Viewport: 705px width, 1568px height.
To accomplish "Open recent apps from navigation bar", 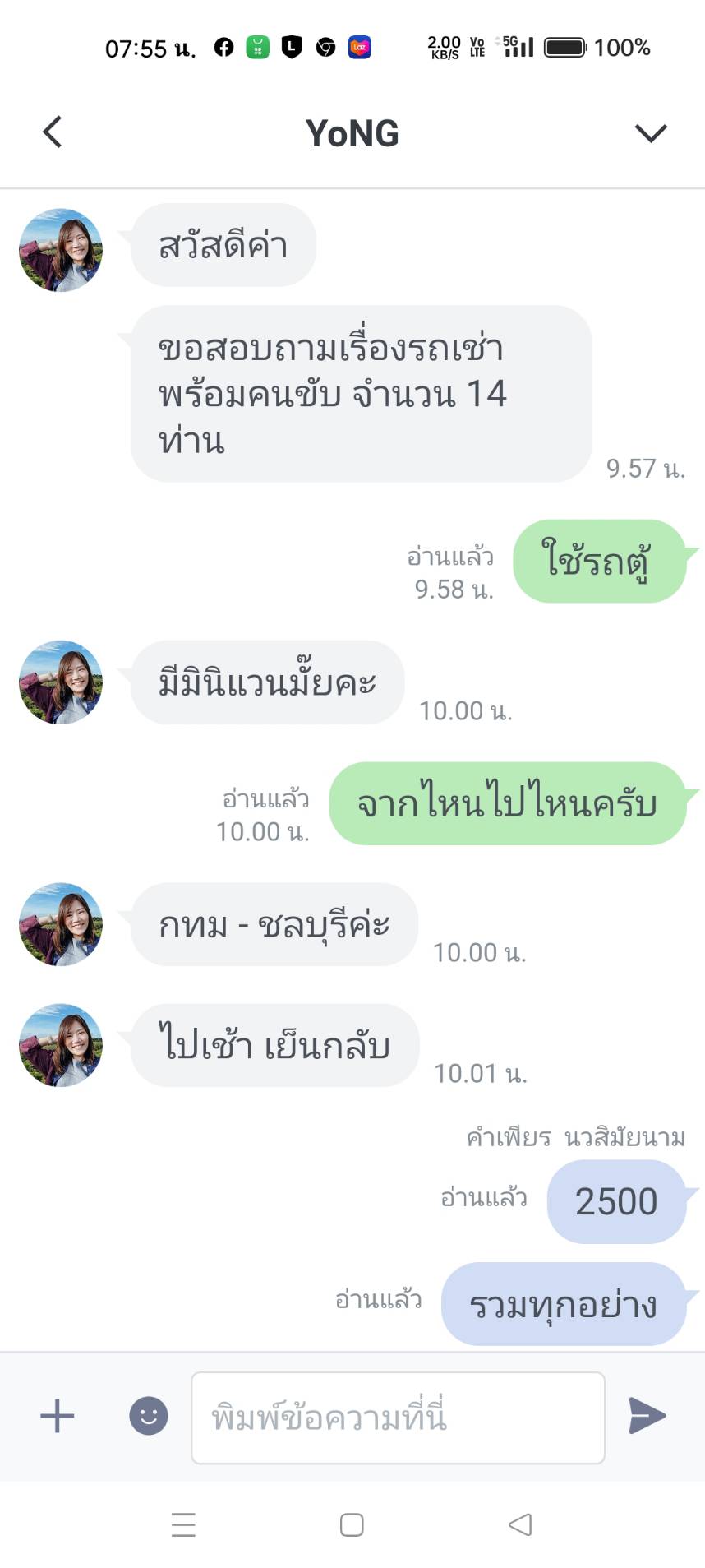I will [183, 1525].
